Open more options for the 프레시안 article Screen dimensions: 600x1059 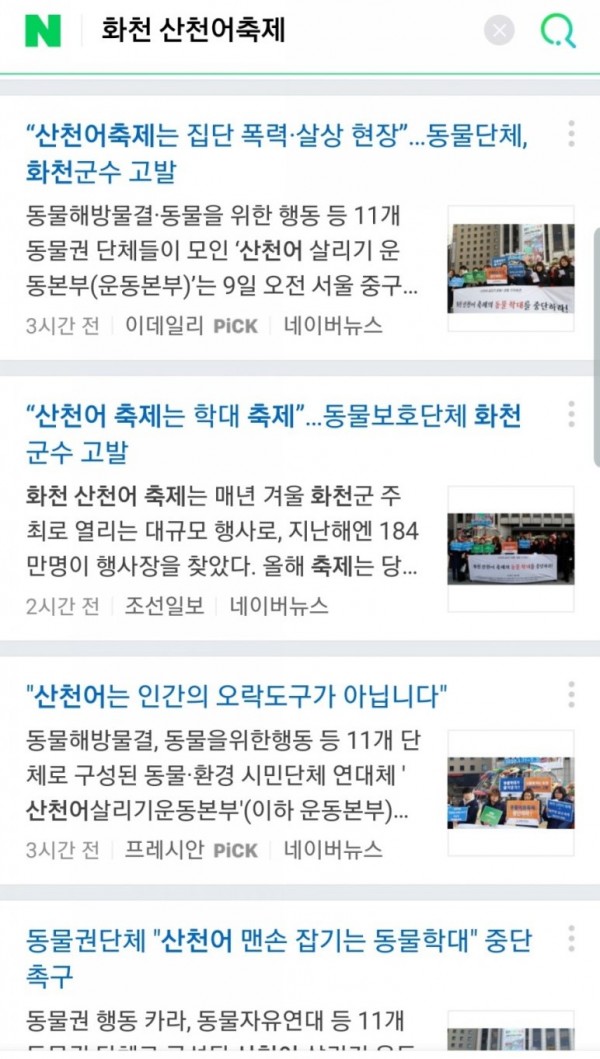coord(571,694)
